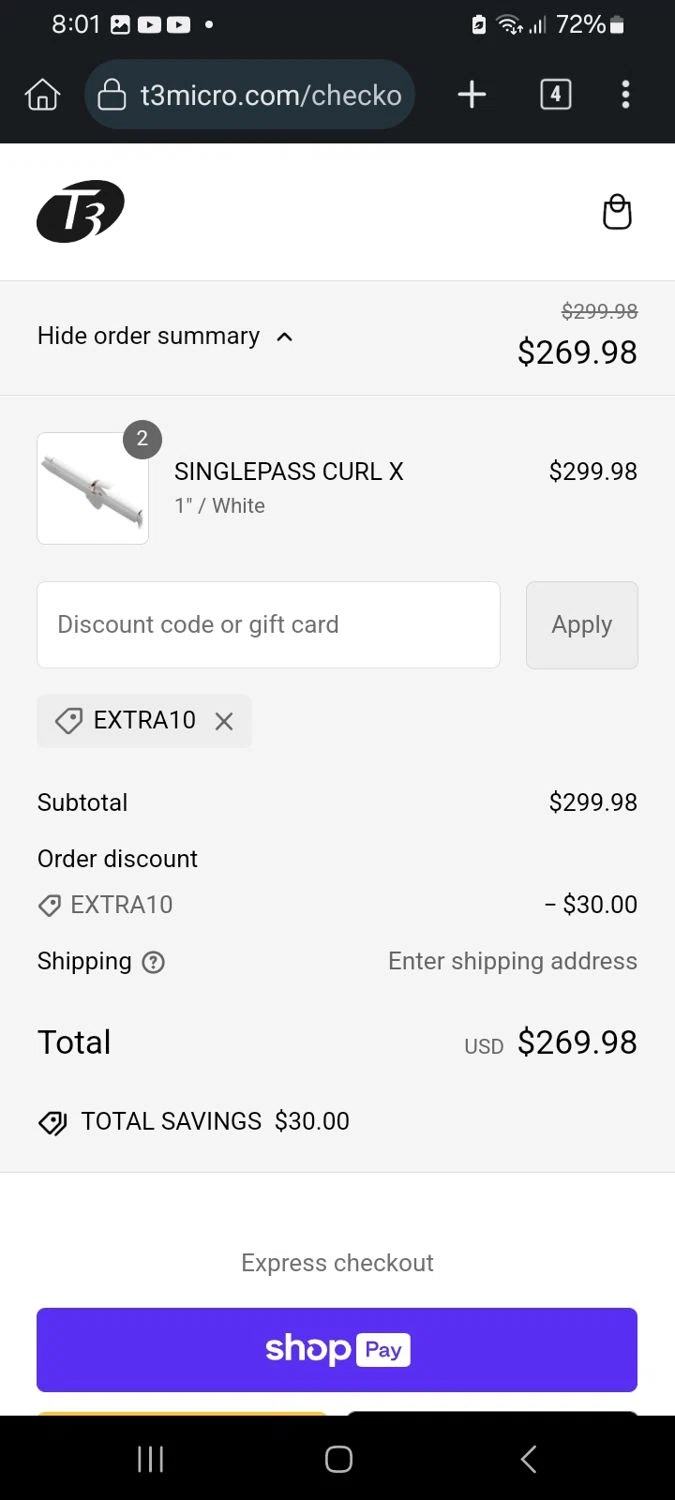Open the browser overflow menu

pyautogui.click(x=626, y=95)
